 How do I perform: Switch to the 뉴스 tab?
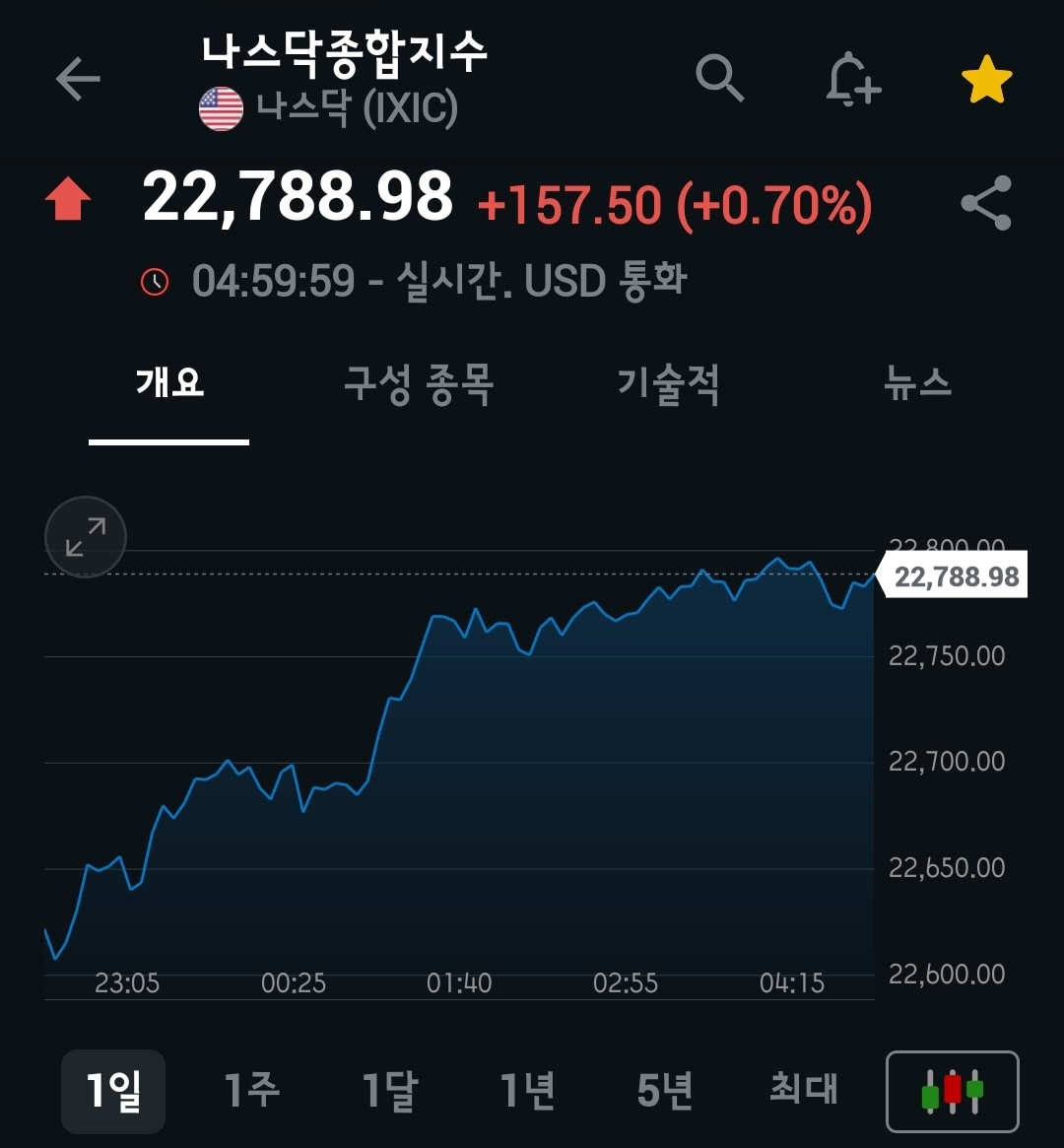click(917, 383)
